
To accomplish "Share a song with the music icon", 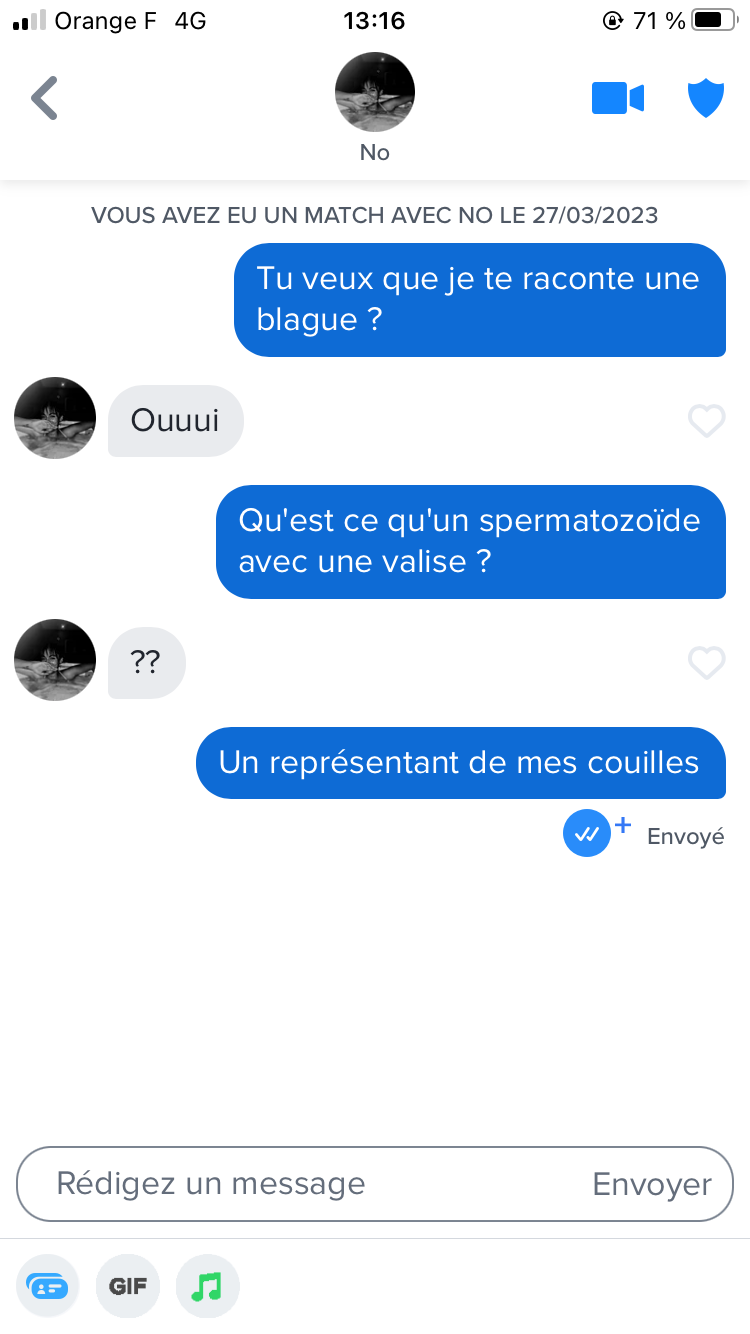I will pos(207,1285).
